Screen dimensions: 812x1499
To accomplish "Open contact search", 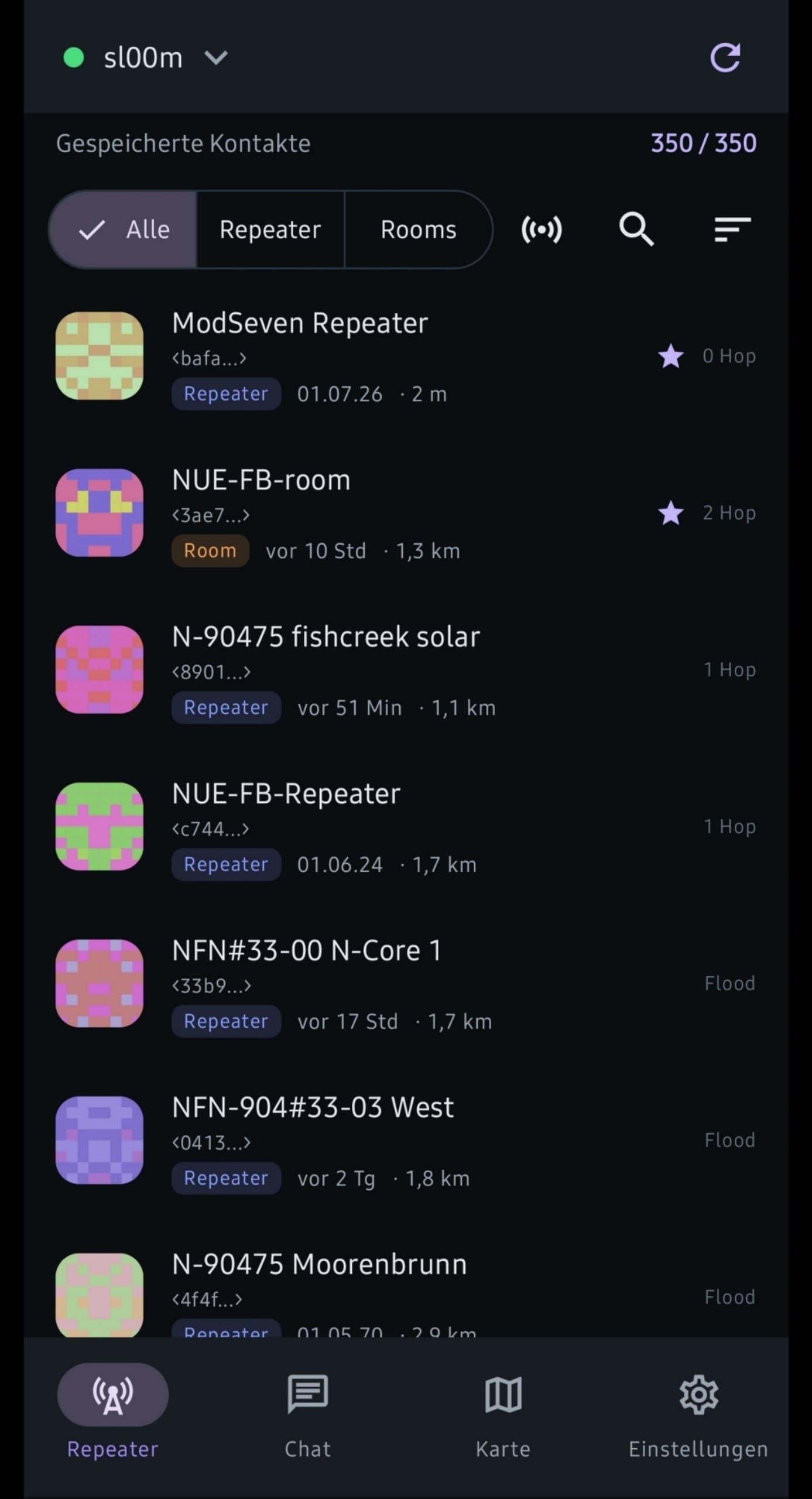I will pyautogui.click(x=636, y=230).
